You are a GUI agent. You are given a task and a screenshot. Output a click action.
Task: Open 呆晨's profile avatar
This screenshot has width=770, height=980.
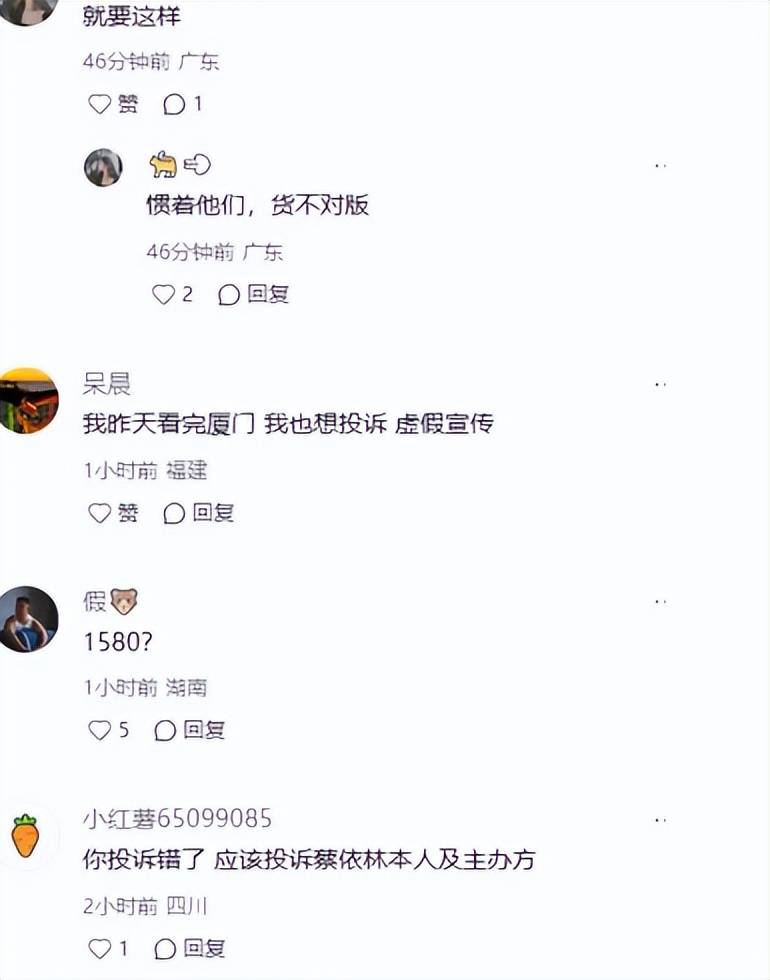(28, 400)
